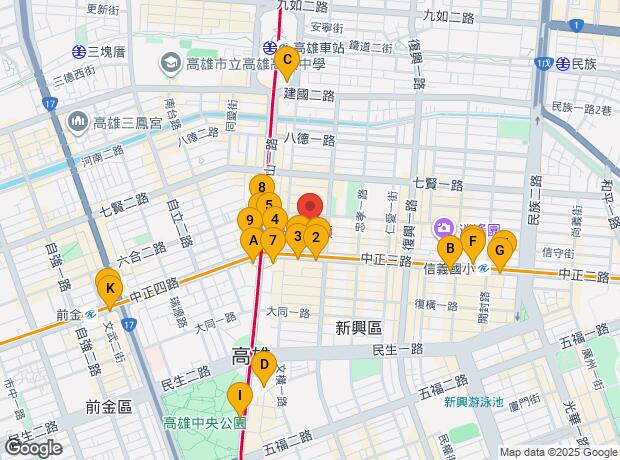The width and height of the screenshot is (620, 460).
Task: Select map marker D near 民生一路
Action: (x=263, y=367)
